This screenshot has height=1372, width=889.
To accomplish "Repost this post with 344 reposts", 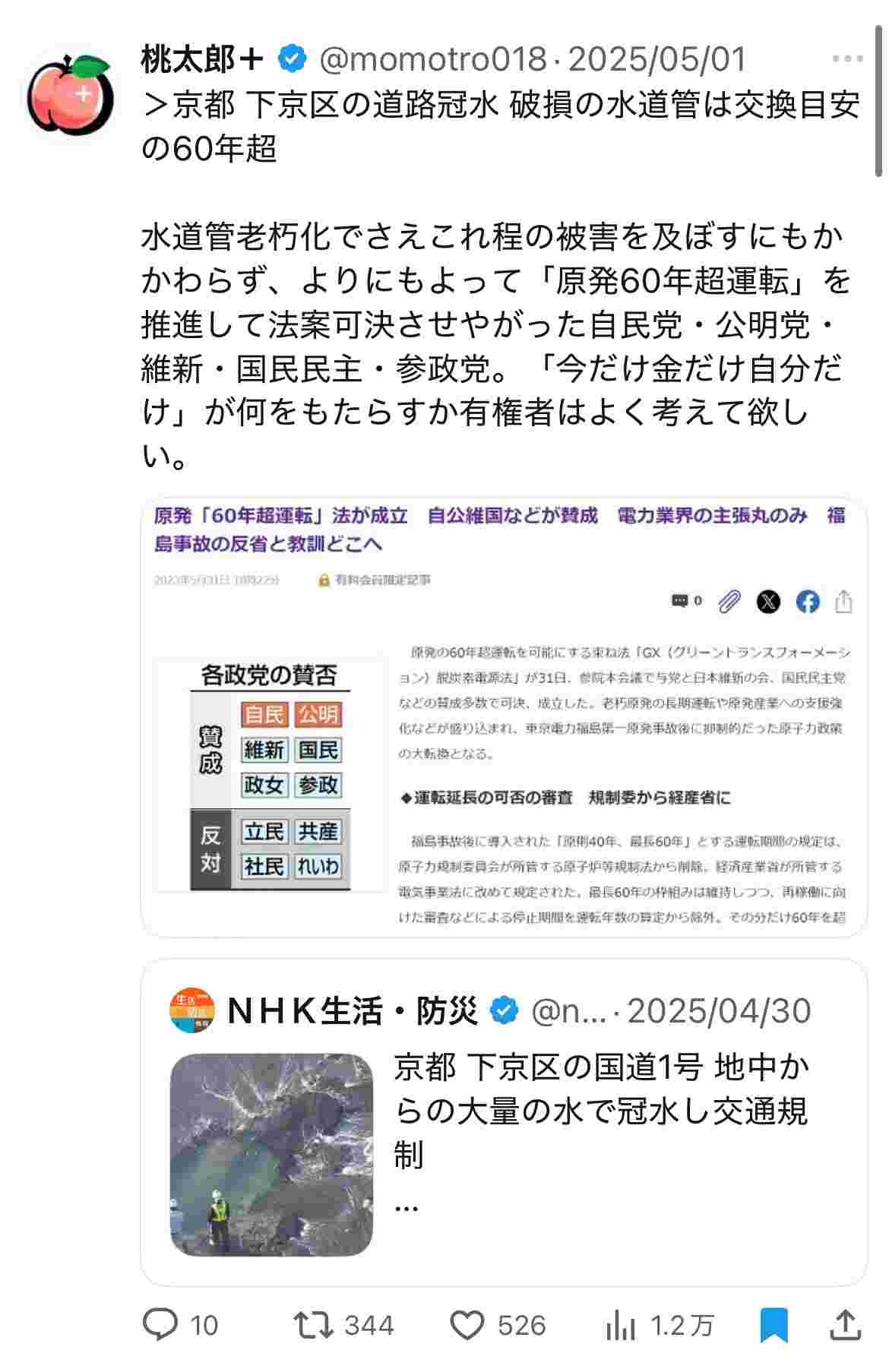I will click(314, 1325).
